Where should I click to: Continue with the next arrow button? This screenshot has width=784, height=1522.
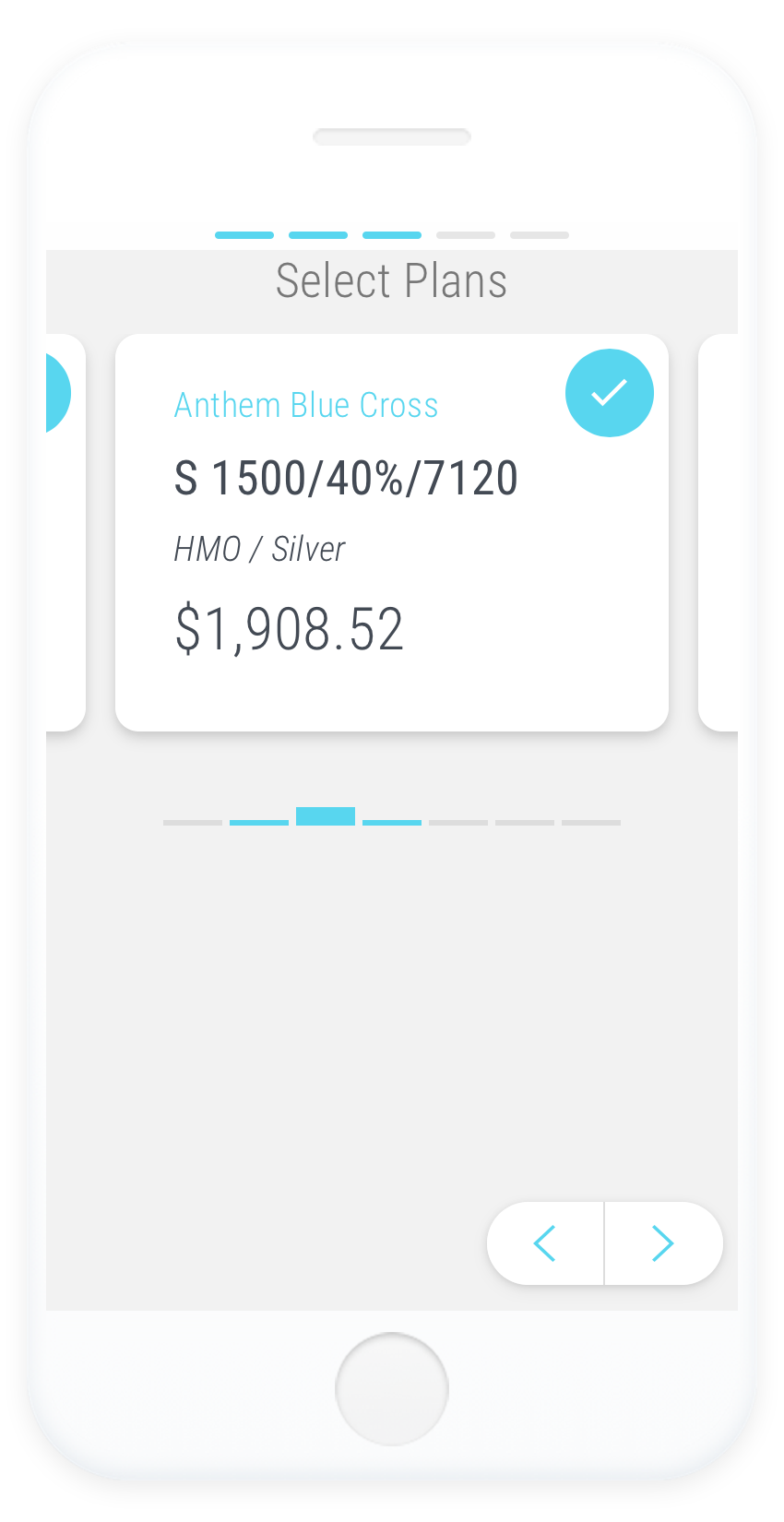click(x=663, y=1243)
